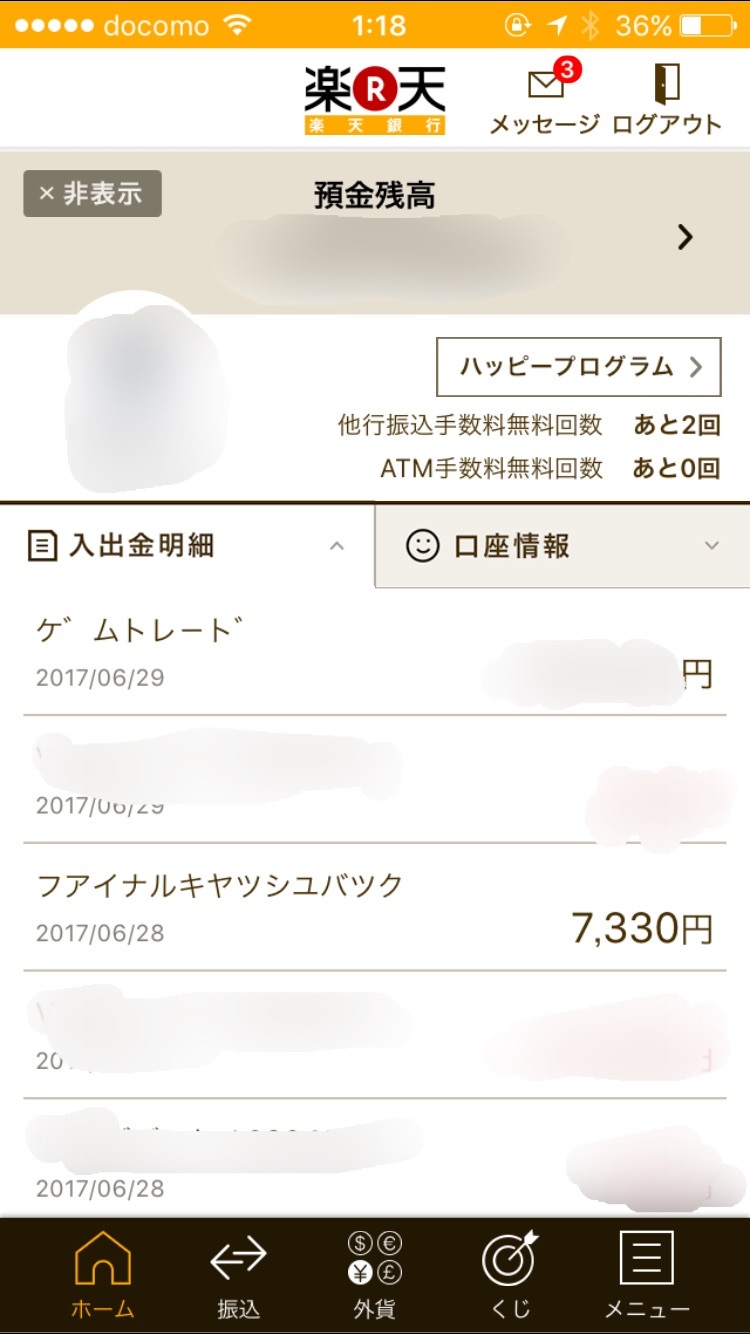Open the メニュー tab

(647, 1275)
